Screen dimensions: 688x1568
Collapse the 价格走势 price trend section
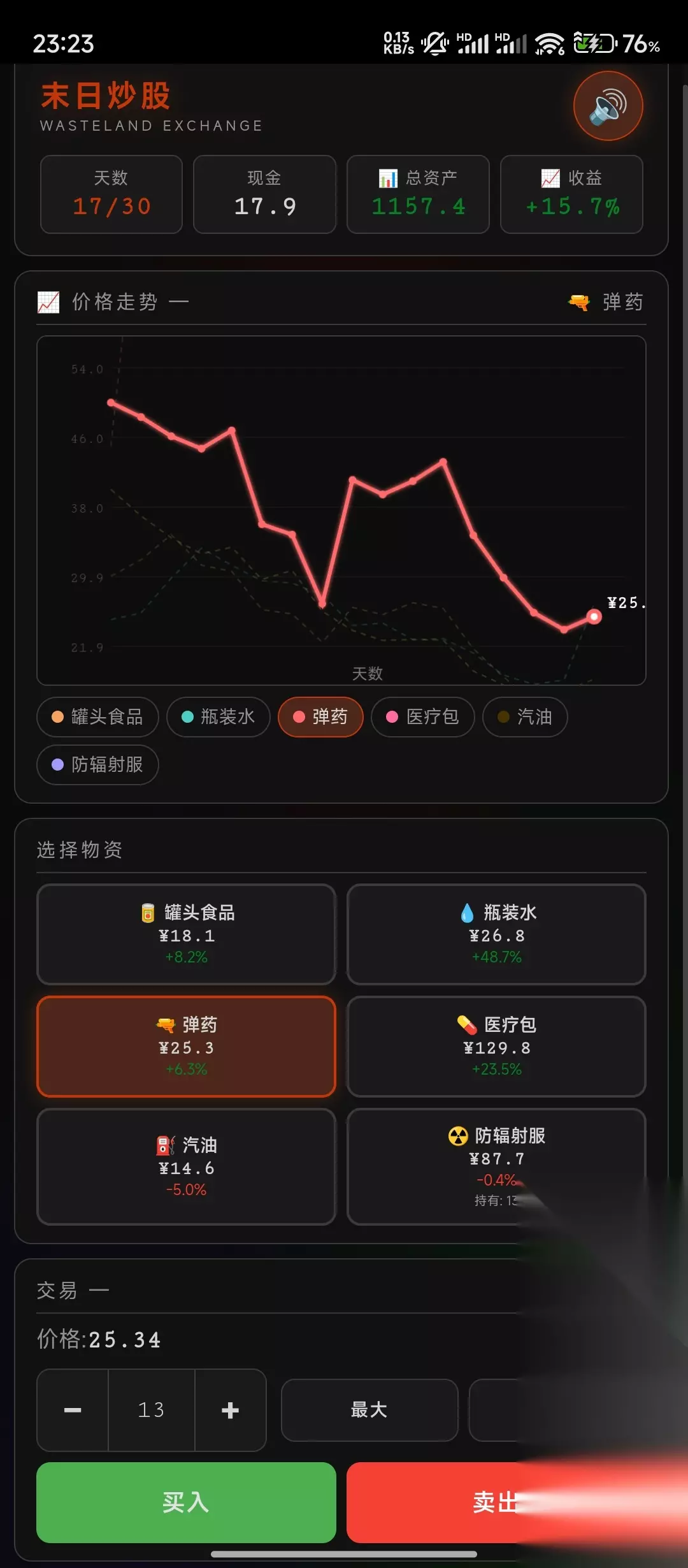pos(179,301)
